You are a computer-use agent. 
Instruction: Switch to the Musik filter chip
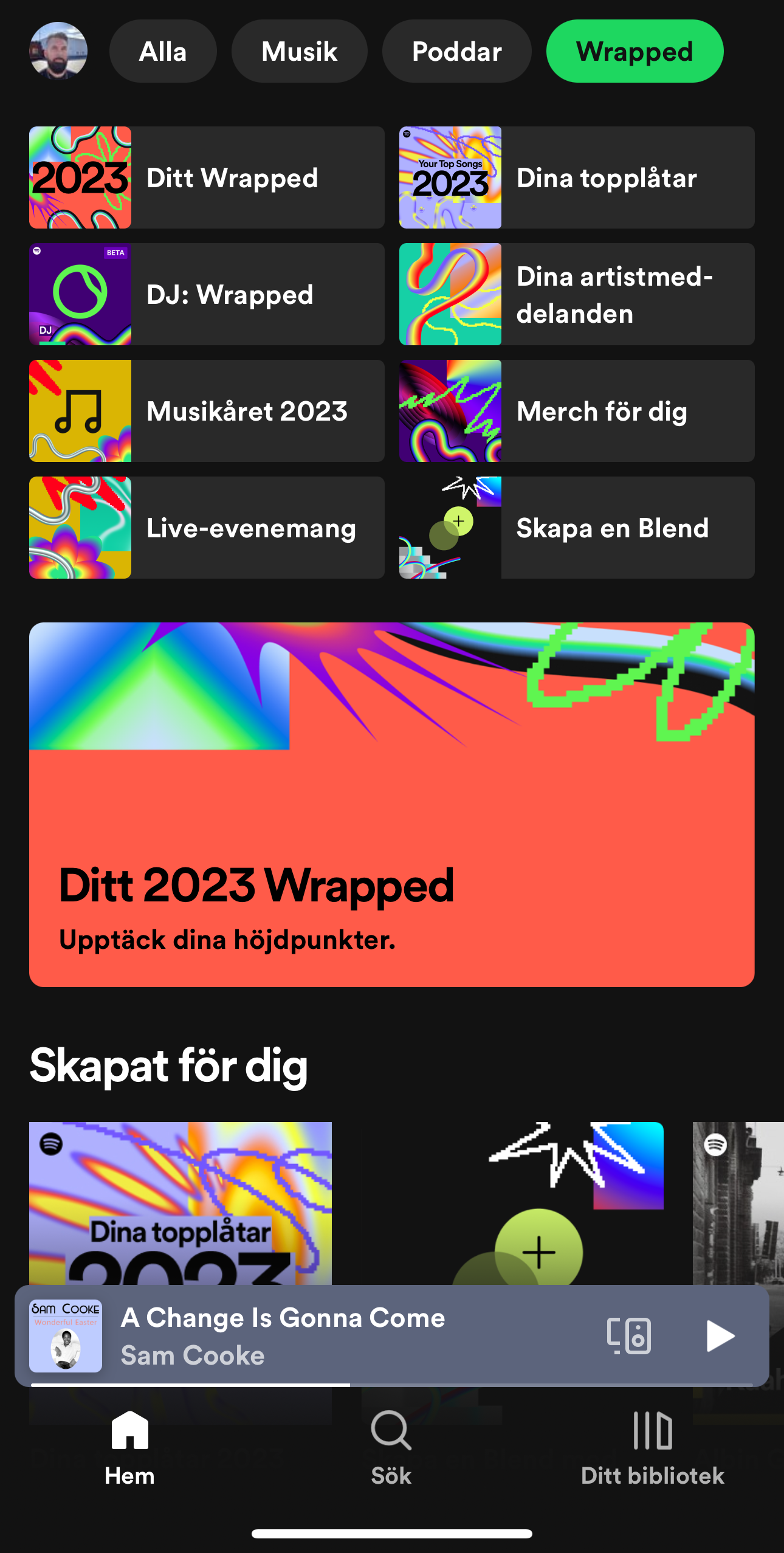point(299,51)
